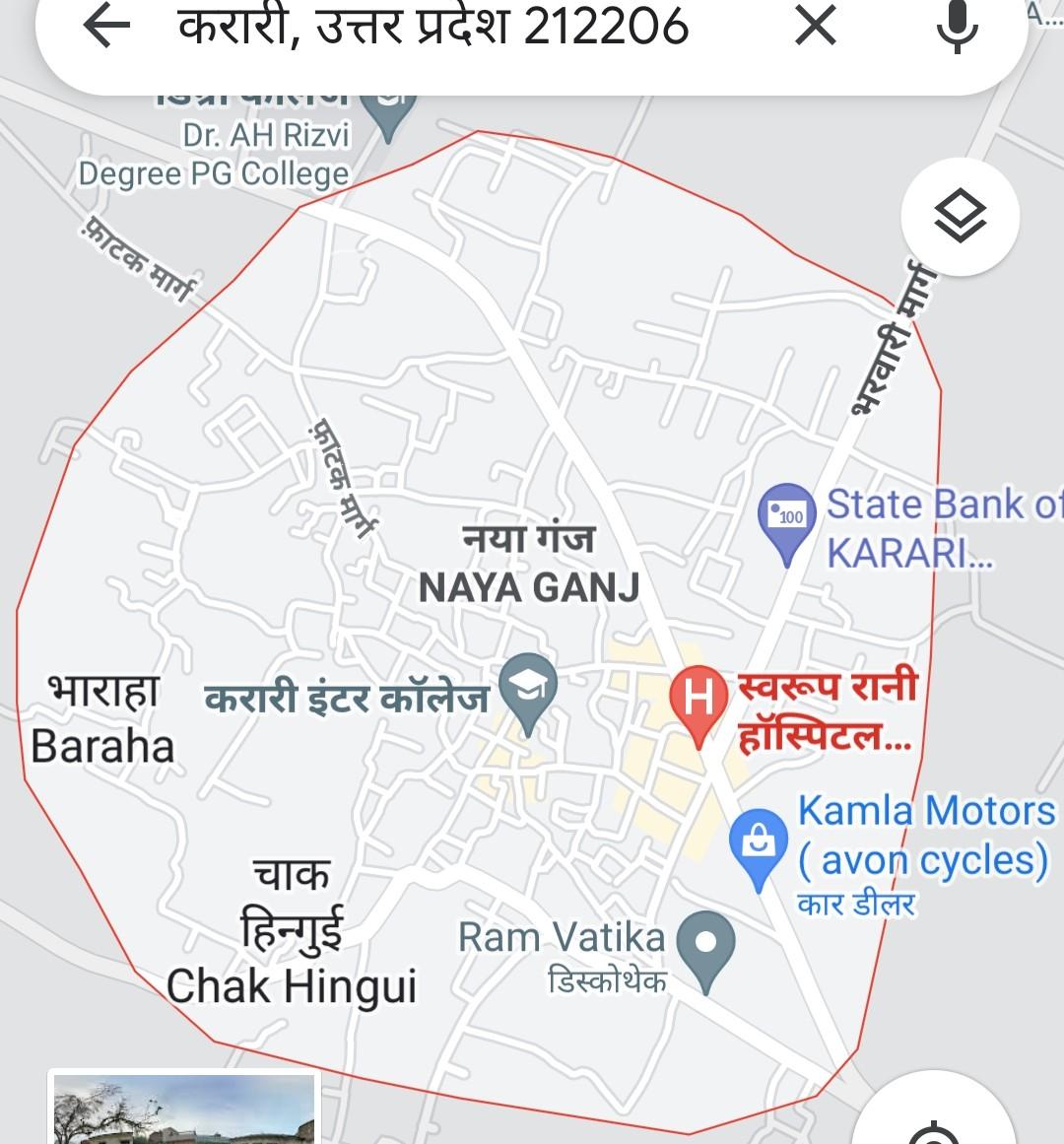
Task: Open the Dr. AH Rizvi Degree PG College pin
Action: pyautogui.click(x=388, y=112)
